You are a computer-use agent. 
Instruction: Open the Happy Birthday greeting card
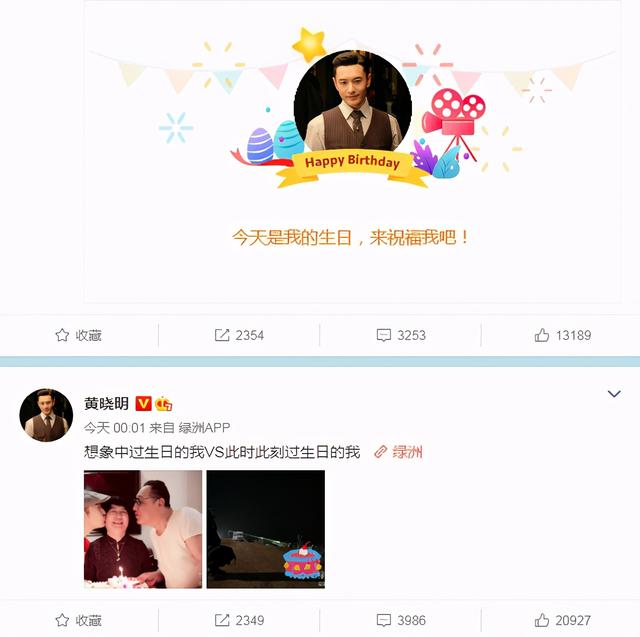click(x=352, y=150)
